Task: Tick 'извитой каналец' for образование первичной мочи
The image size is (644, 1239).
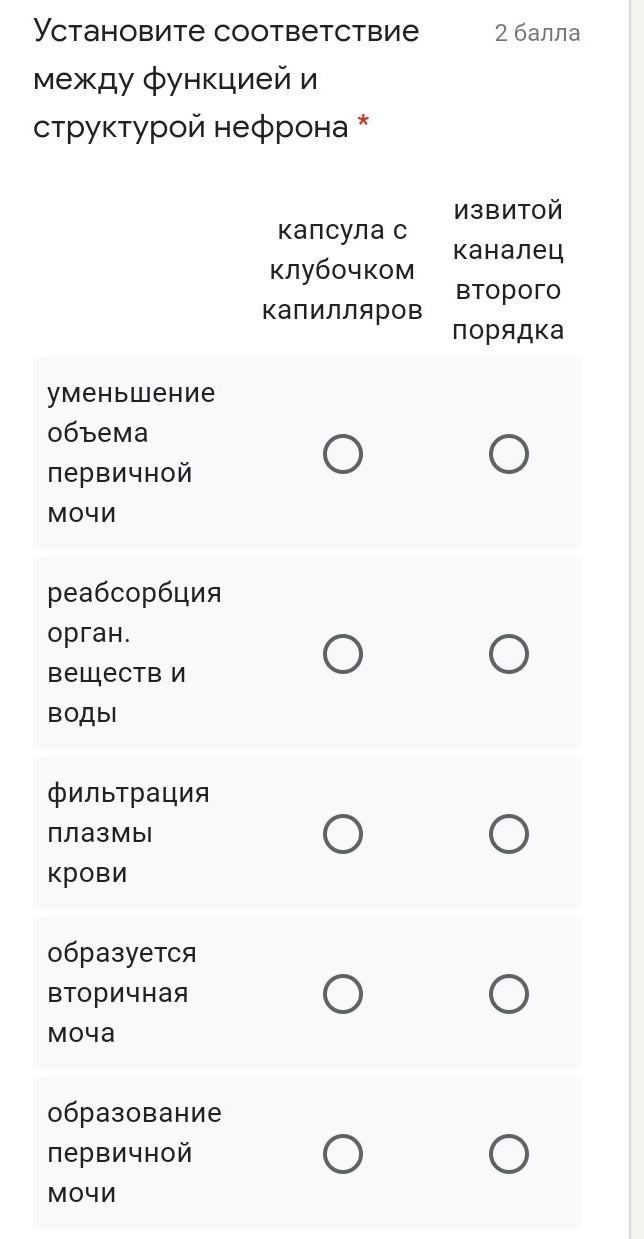Action: [509, 1154]
